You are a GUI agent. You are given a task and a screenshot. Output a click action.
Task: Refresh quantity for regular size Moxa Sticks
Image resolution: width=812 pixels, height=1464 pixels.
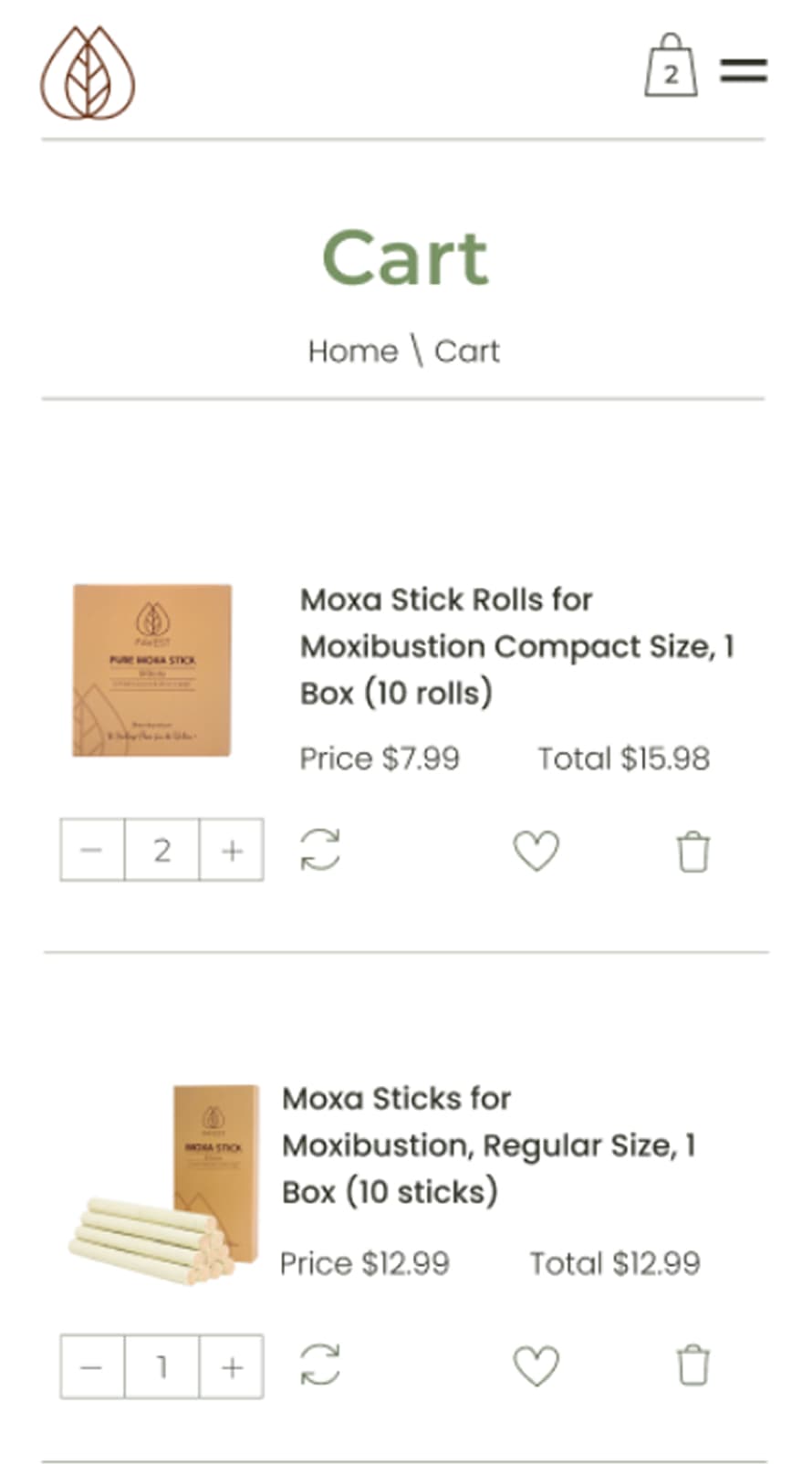[x=321, y=1365]
